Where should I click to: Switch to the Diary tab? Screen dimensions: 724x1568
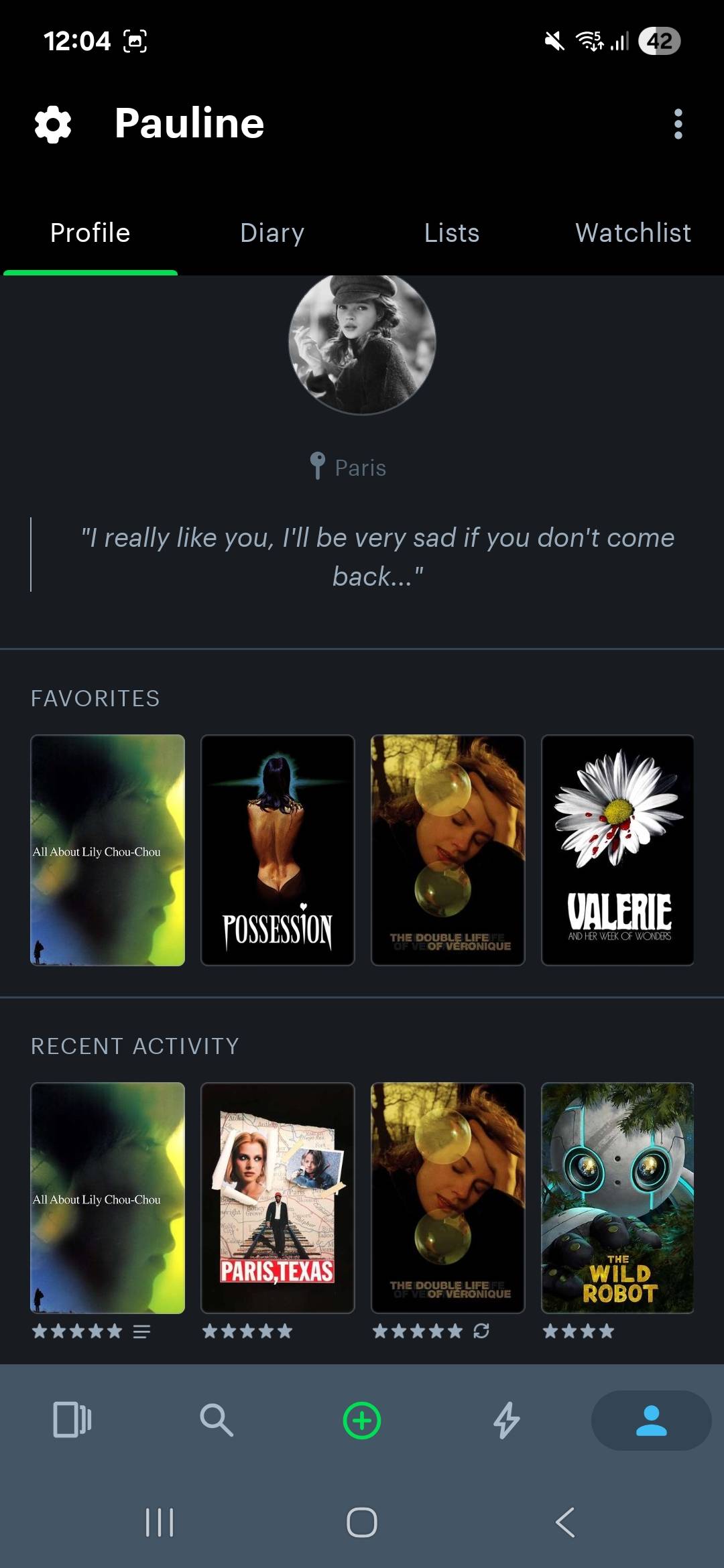pos(272,233)
